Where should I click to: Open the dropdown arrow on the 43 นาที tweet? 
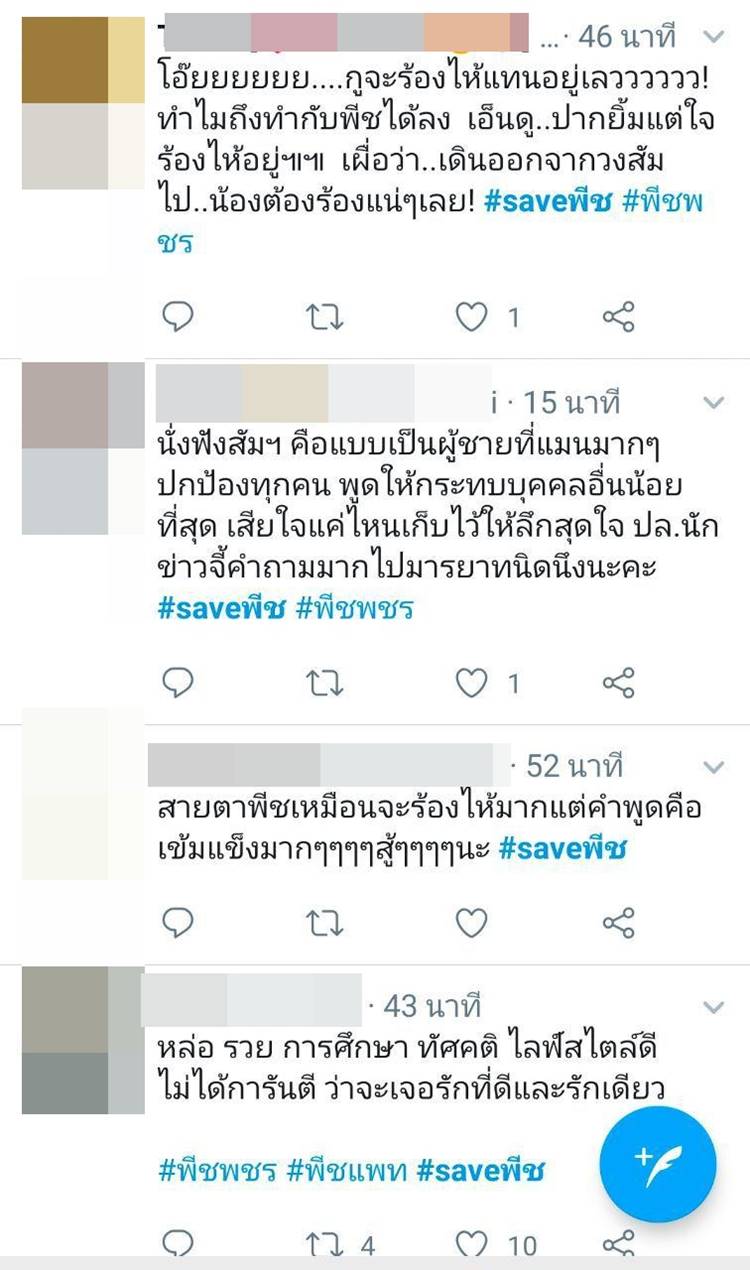click(713, 1005)
